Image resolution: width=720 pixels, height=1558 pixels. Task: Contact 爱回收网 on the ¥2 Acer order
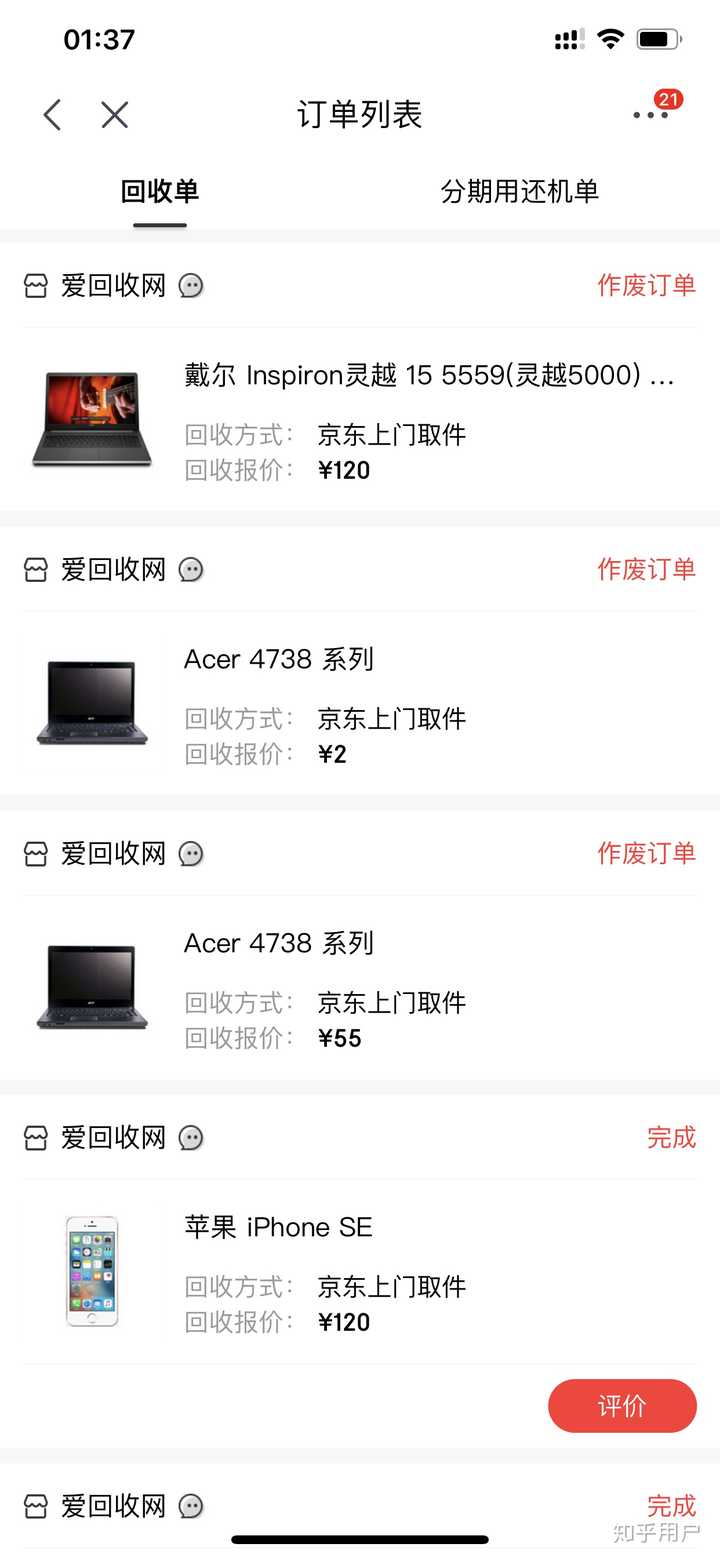pos(191,570)
